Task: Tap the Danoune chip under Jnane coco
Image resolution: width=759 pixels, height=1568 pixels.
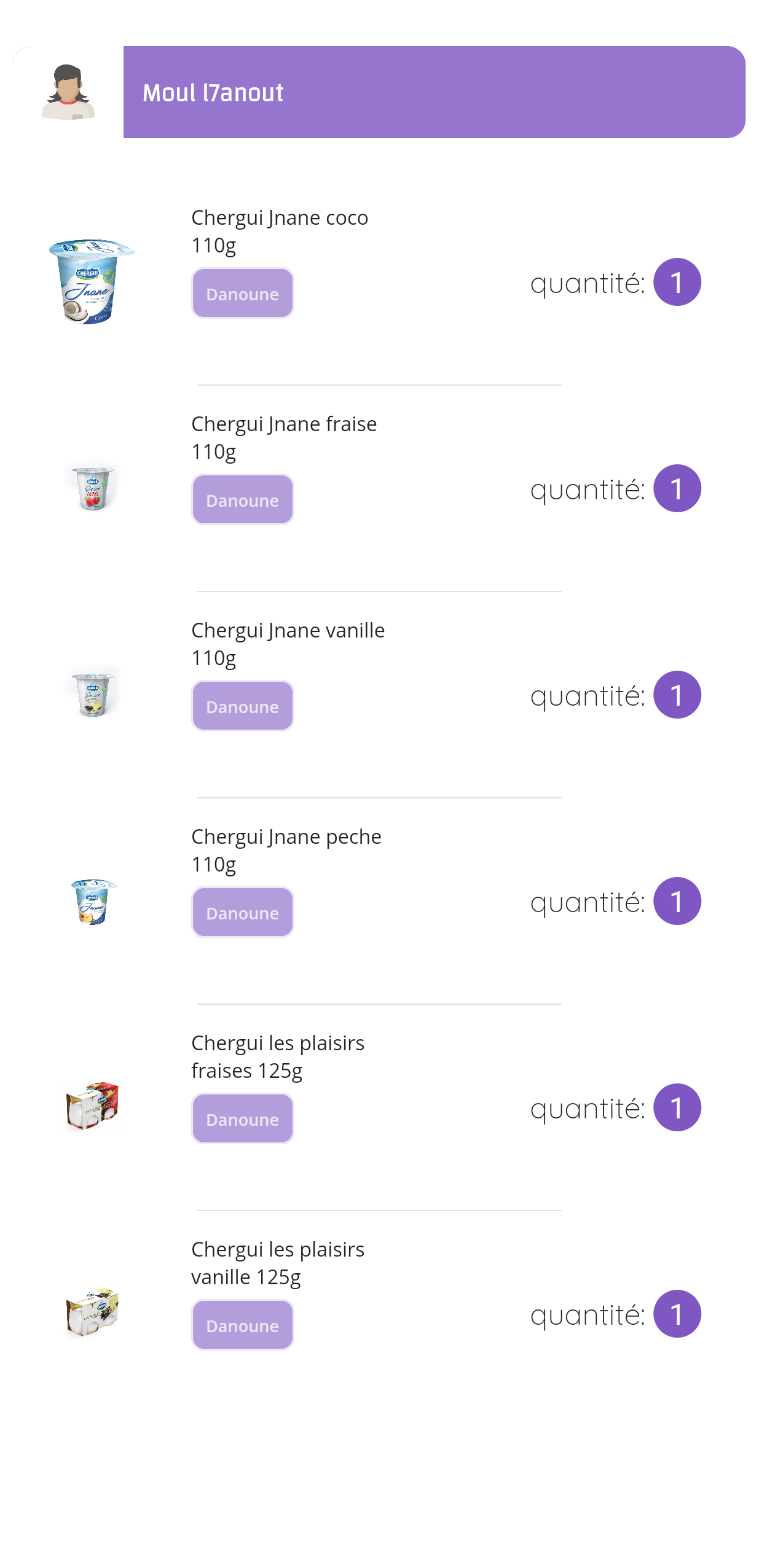Action: (243, 294)
